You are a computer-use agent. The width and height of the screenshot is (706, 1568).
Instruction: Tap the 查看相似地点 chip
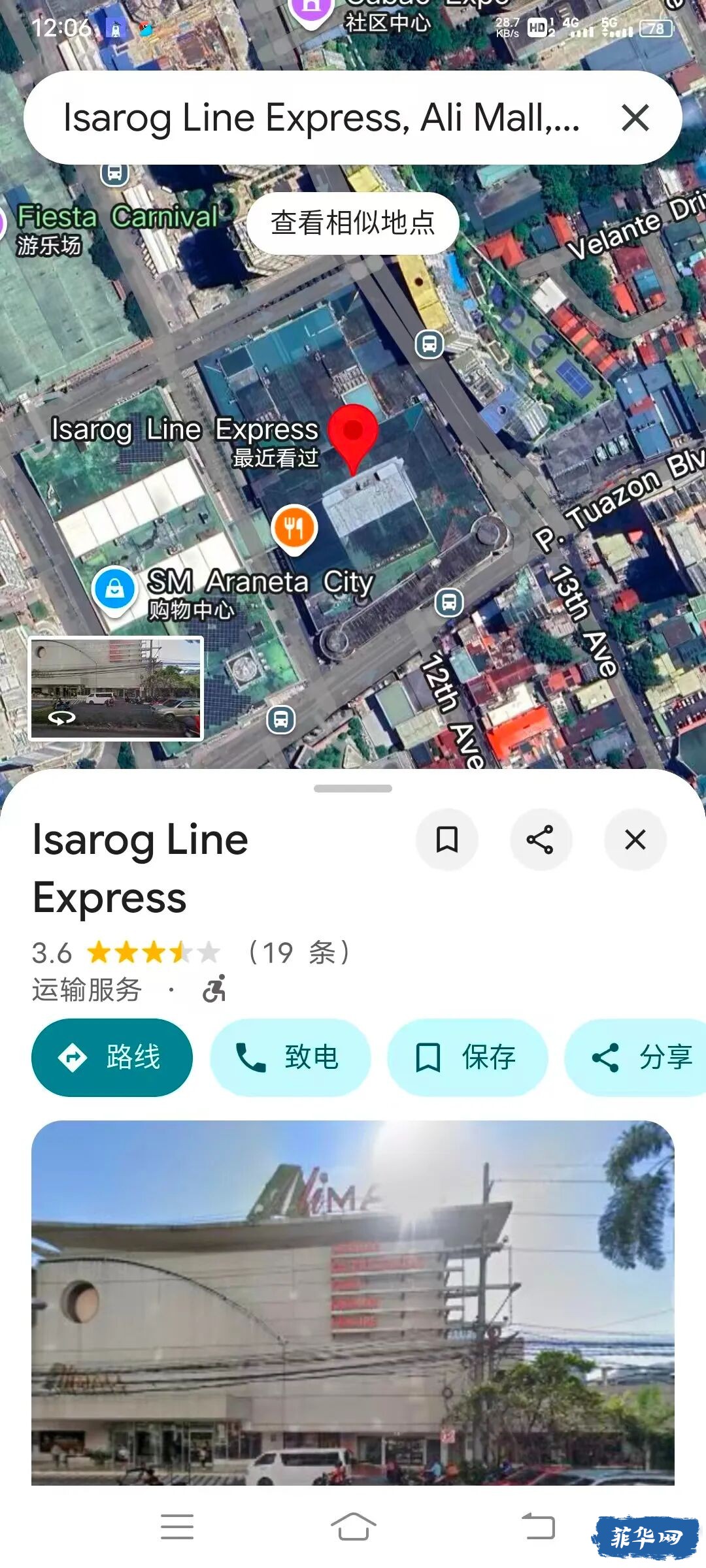353,223
